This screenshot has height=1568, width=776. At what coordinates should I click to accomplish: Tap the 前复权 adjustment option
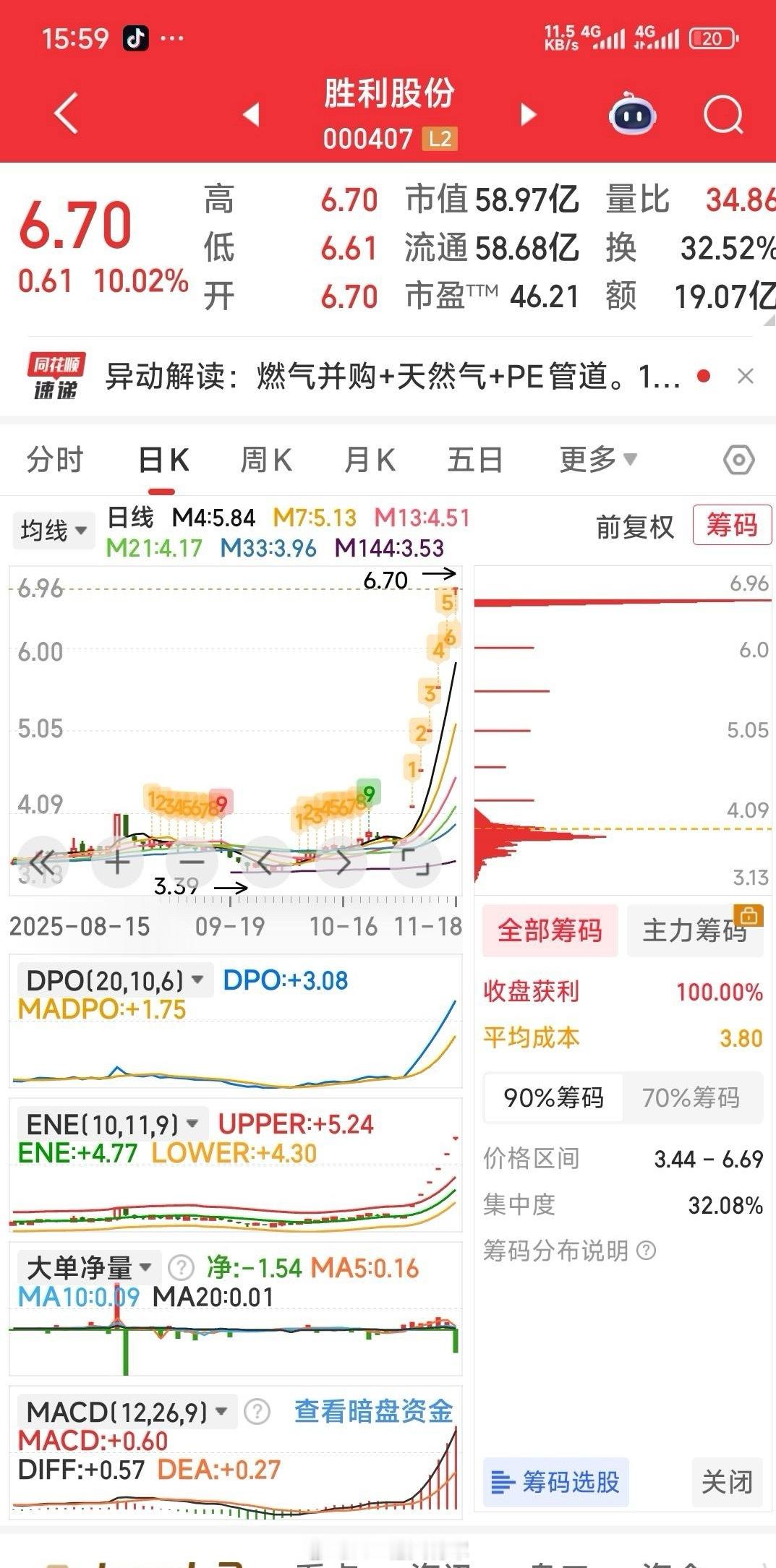coord(634,527)
